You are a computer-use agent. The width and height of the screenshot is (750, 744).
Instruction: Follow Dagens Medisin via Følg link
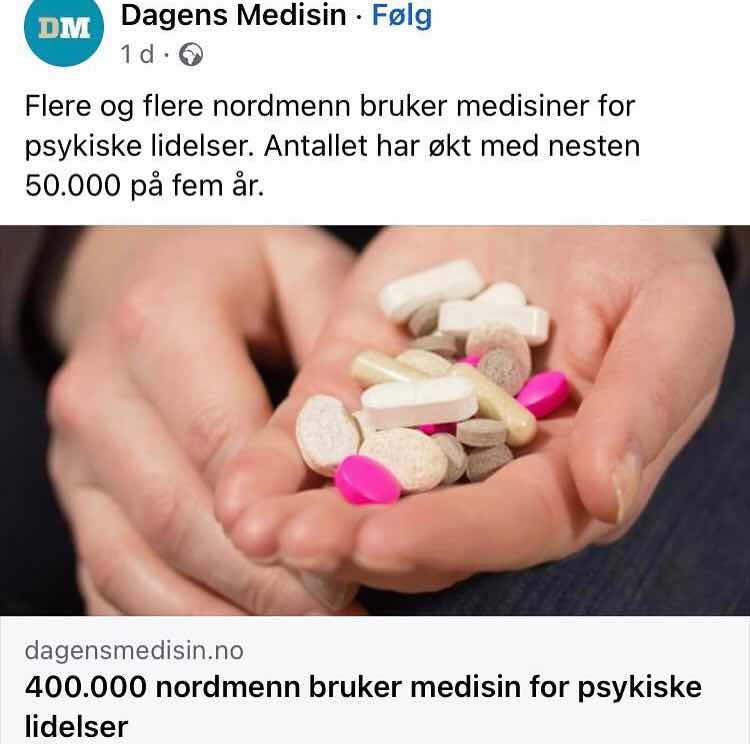pos(402,17)
